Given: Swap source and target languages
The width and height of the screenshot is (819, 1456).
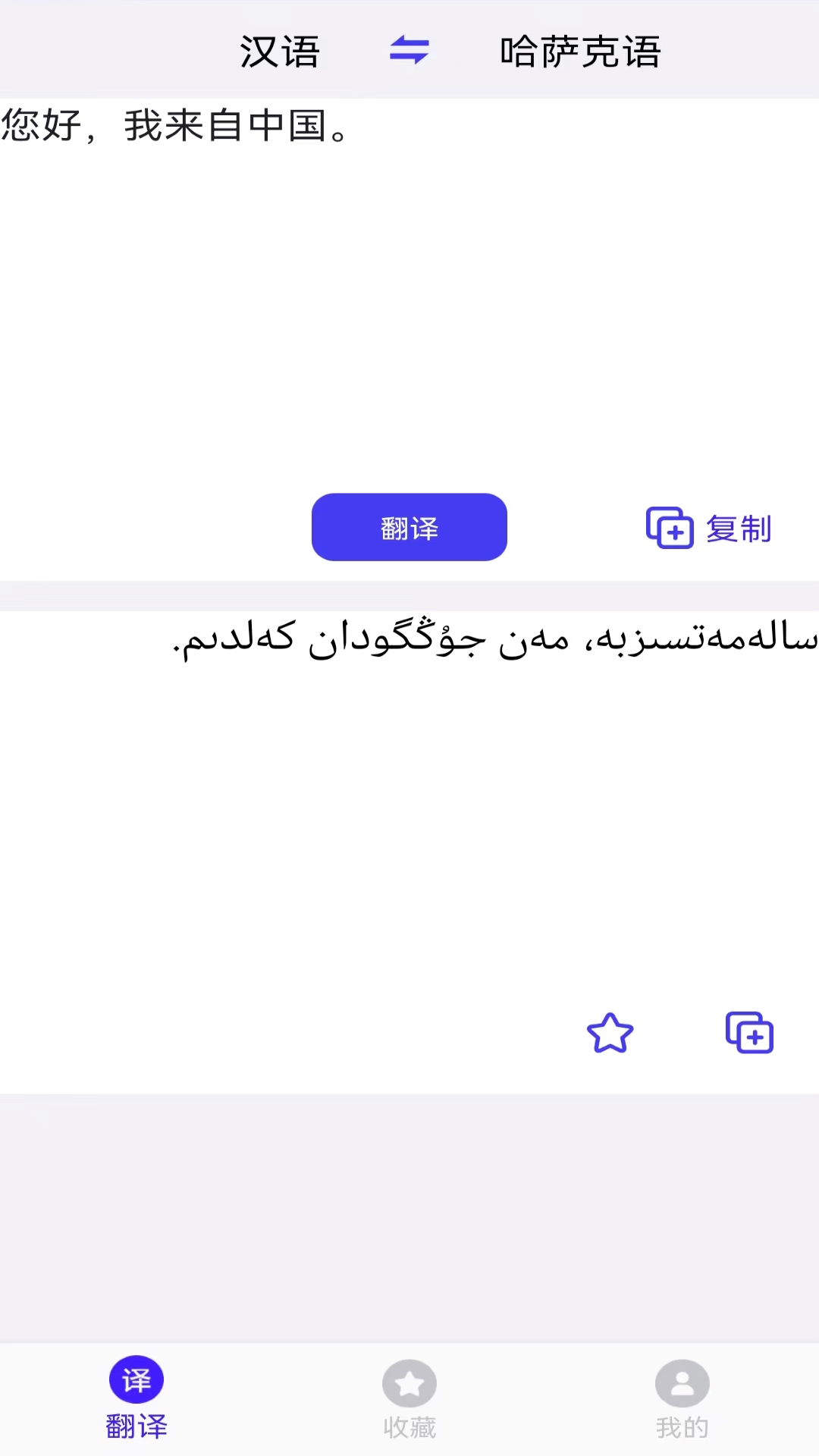Looking at the screenshot, I should [x=409, y=52].
